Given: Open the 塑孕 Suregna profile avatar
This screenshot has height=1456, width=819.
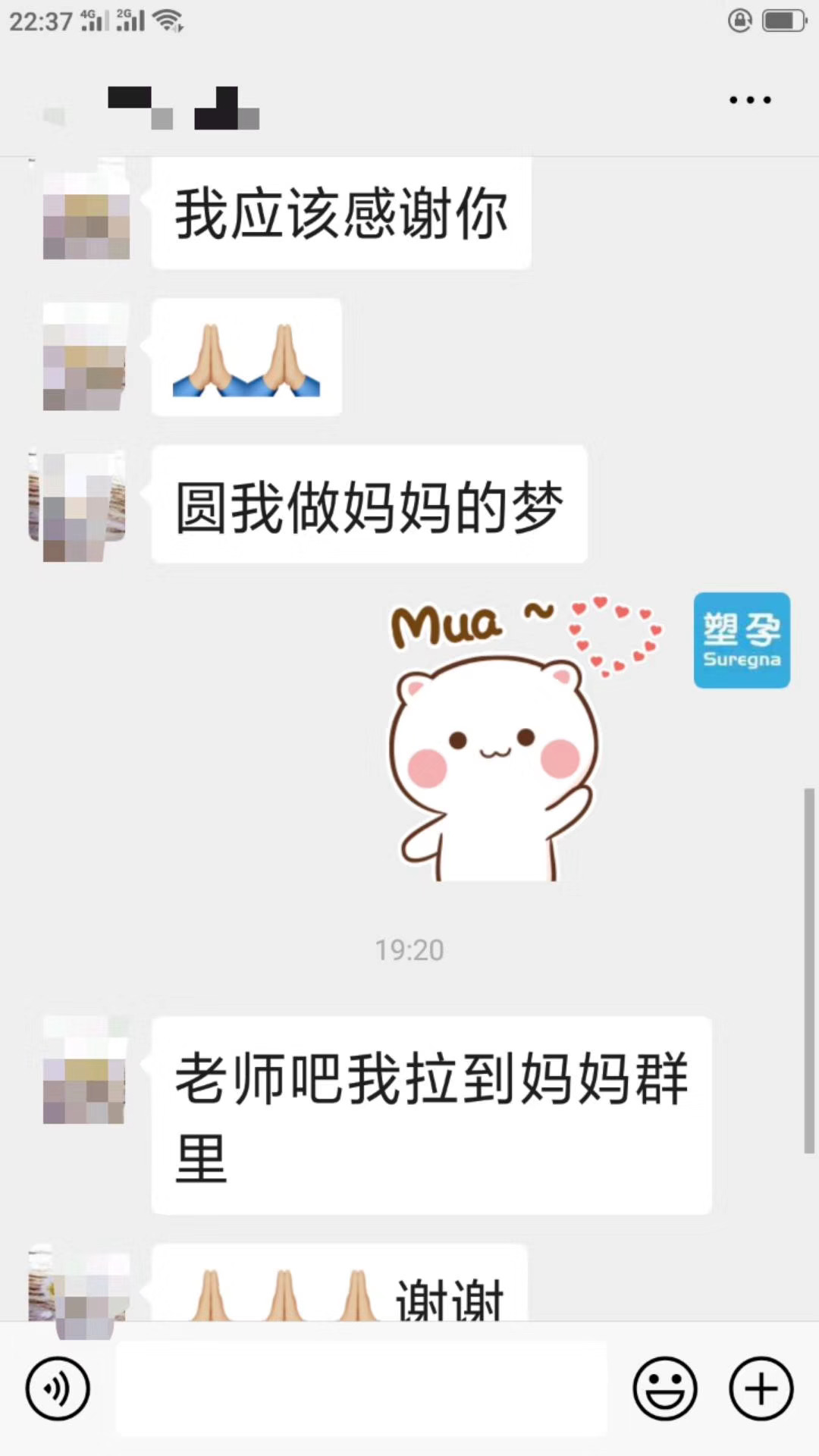Looking at the screenshot, I should pyautogui.click(x=741, y=641).
